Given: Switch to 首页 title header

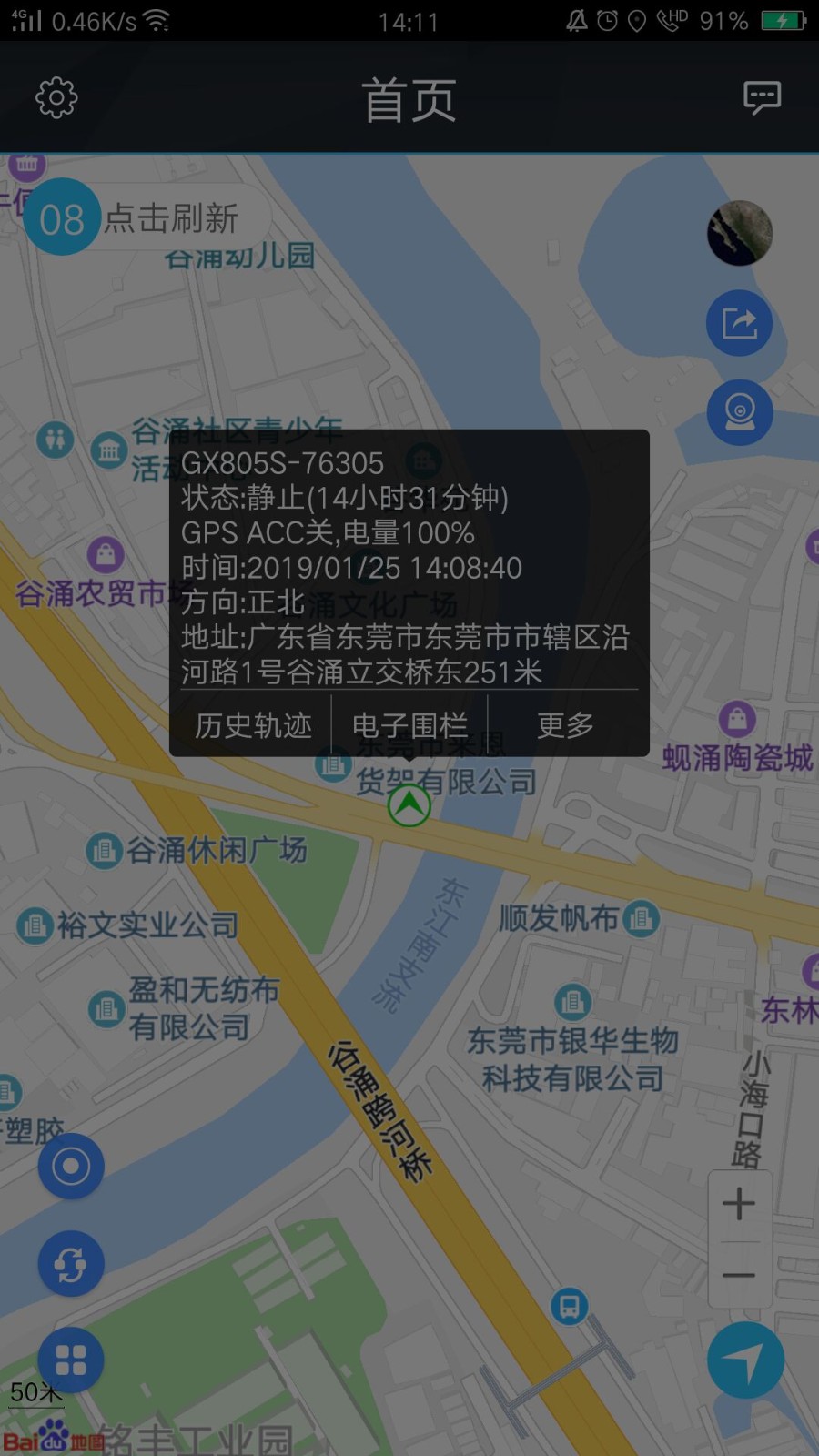Looking at the screenshot, I should [x=409, y=101].
